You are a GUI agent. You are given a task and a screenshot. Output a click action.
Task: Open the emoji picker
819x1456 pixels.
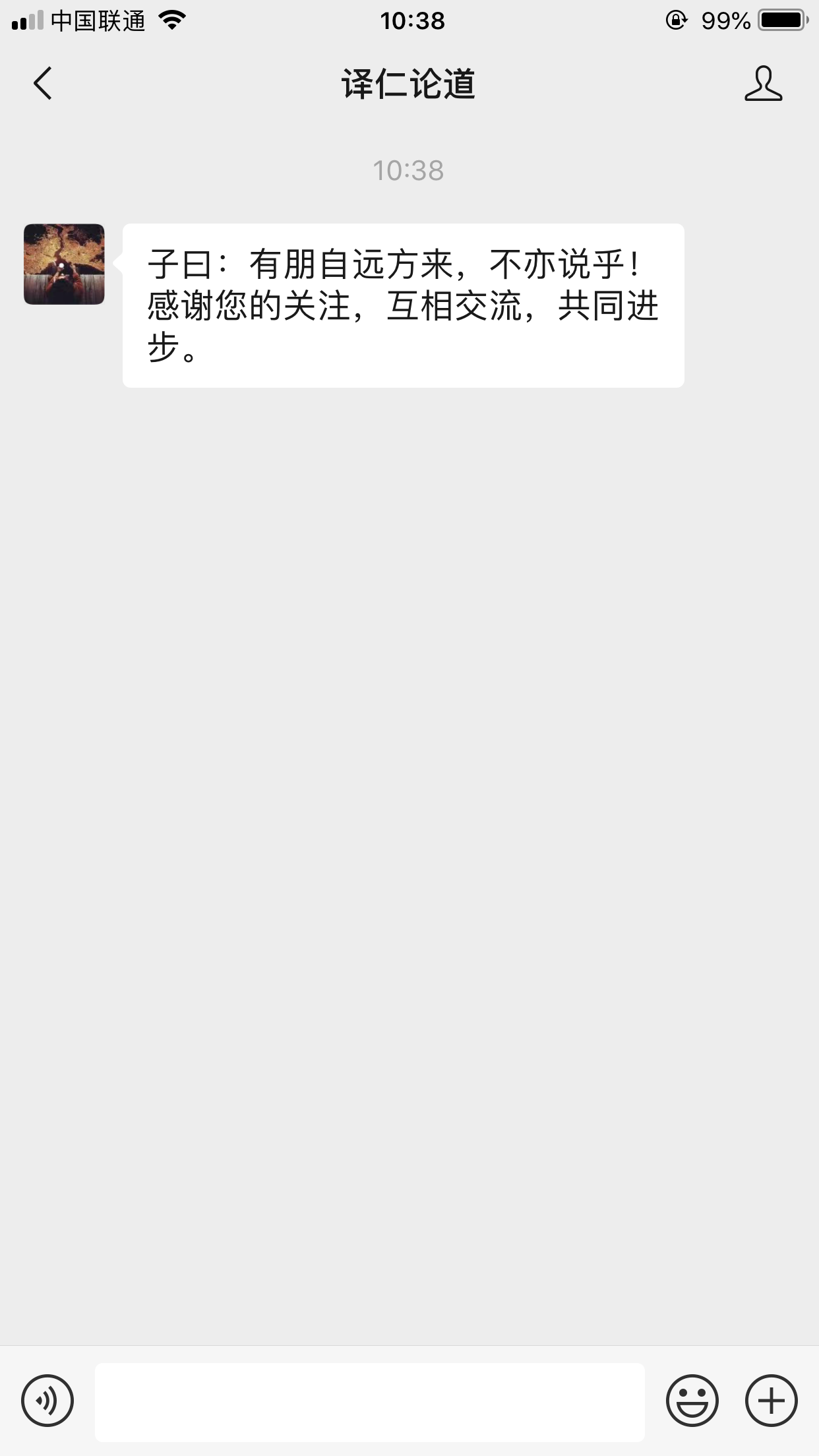coord(692,1401)
